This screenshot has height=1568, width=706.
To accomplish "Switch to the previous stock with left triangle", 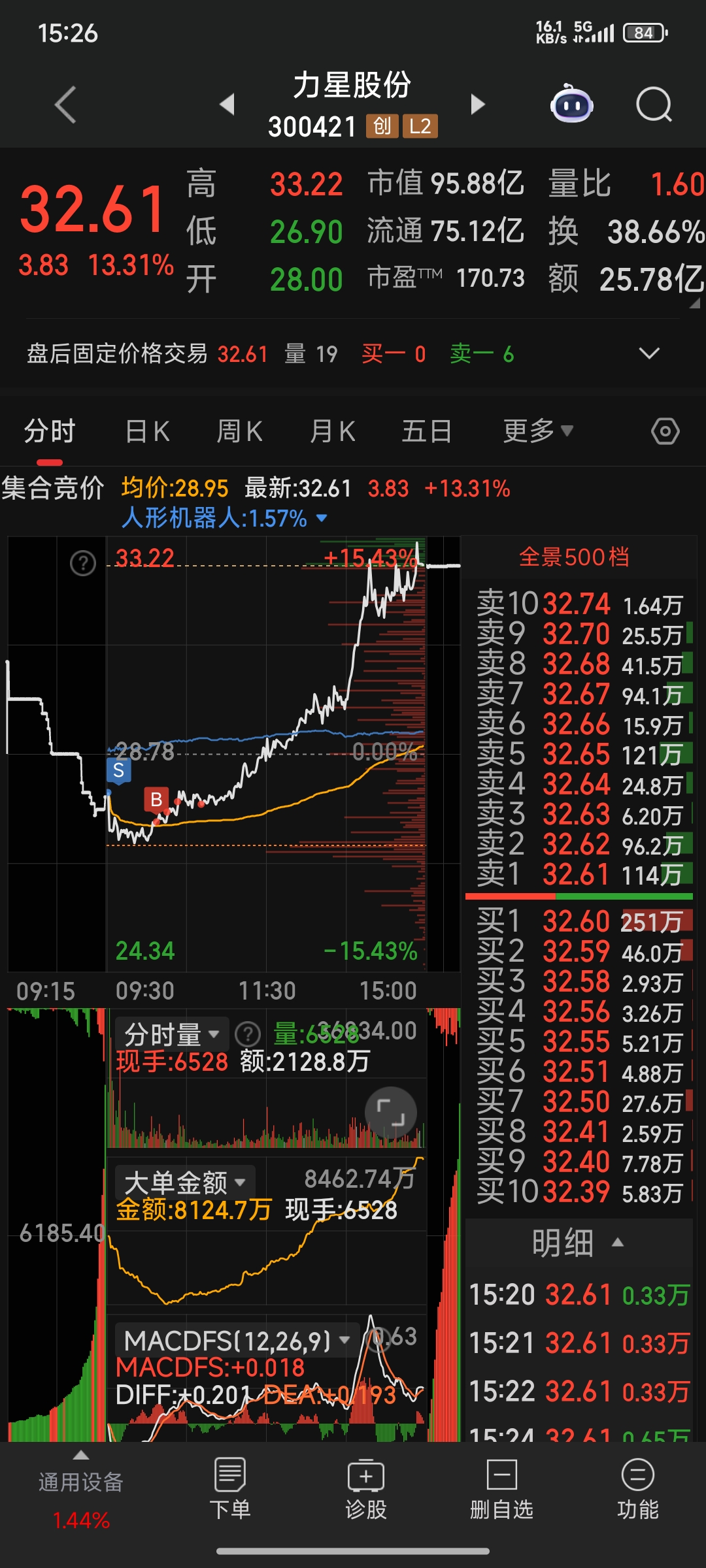I will 227,104.
